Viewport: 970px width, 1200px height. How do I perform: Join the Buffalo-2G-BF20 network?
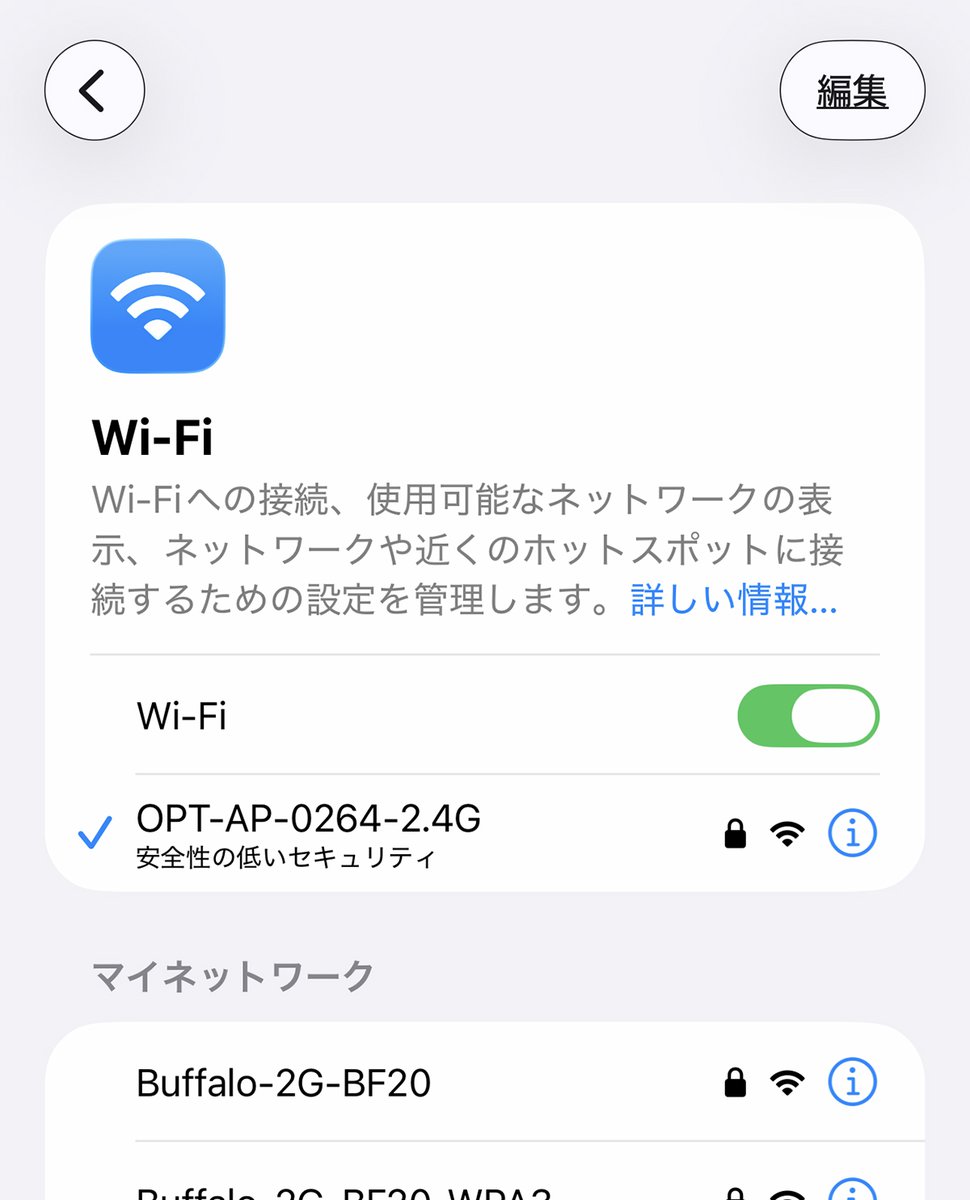click(x=284, y=1083)
